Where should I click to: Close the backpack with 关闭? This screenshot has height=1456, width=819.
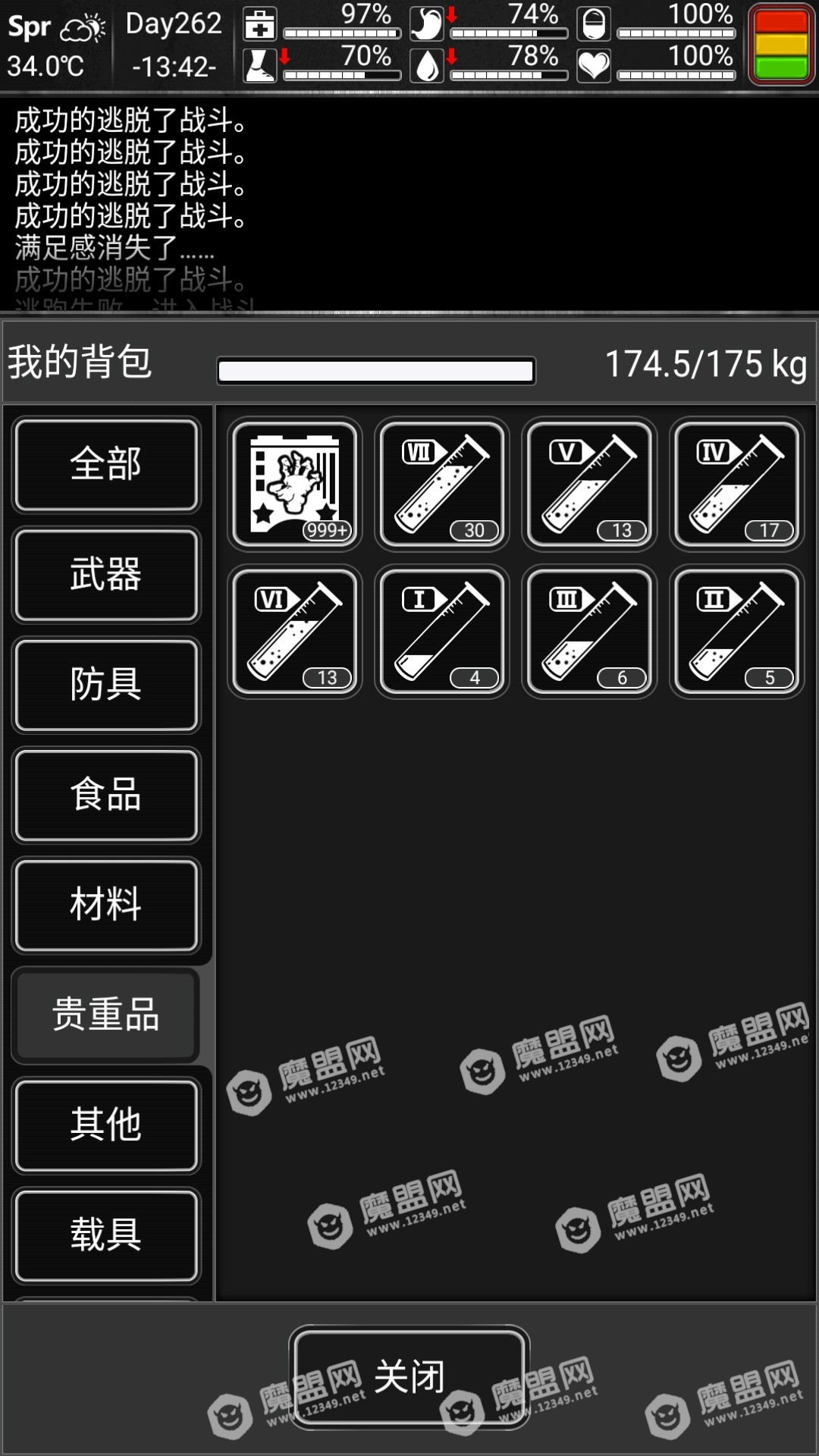(409, 1376)
